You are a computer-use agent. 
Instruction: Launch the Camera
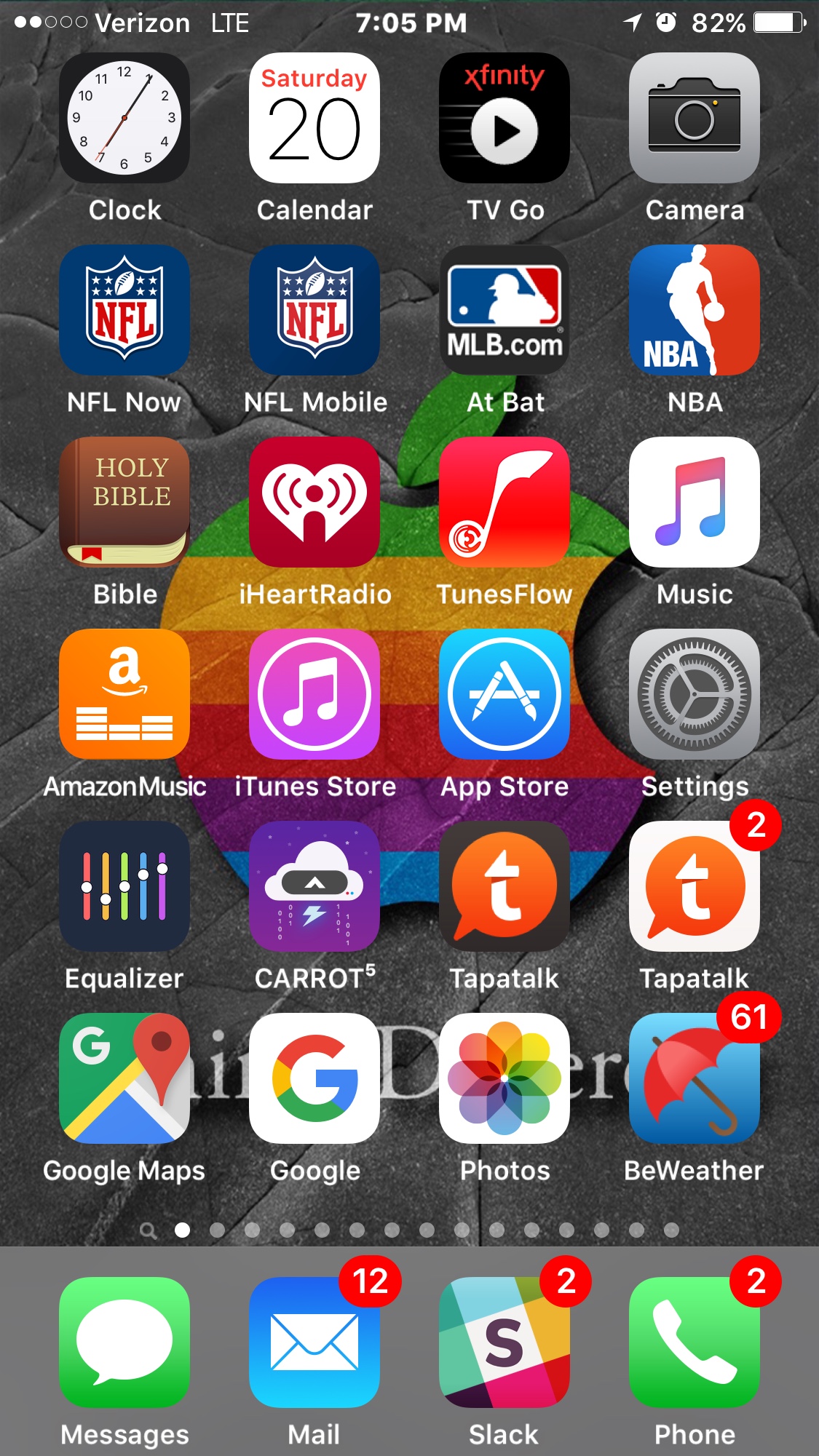[695, 118]
